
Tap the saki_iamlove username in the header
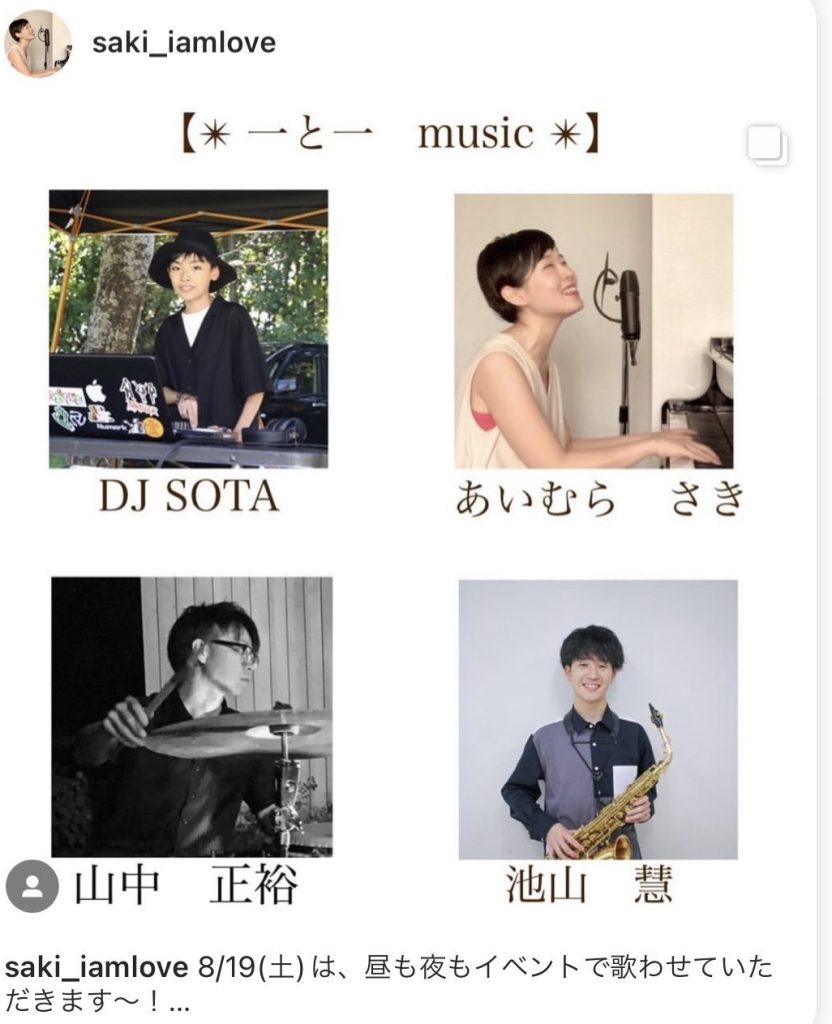click(183, 43)
